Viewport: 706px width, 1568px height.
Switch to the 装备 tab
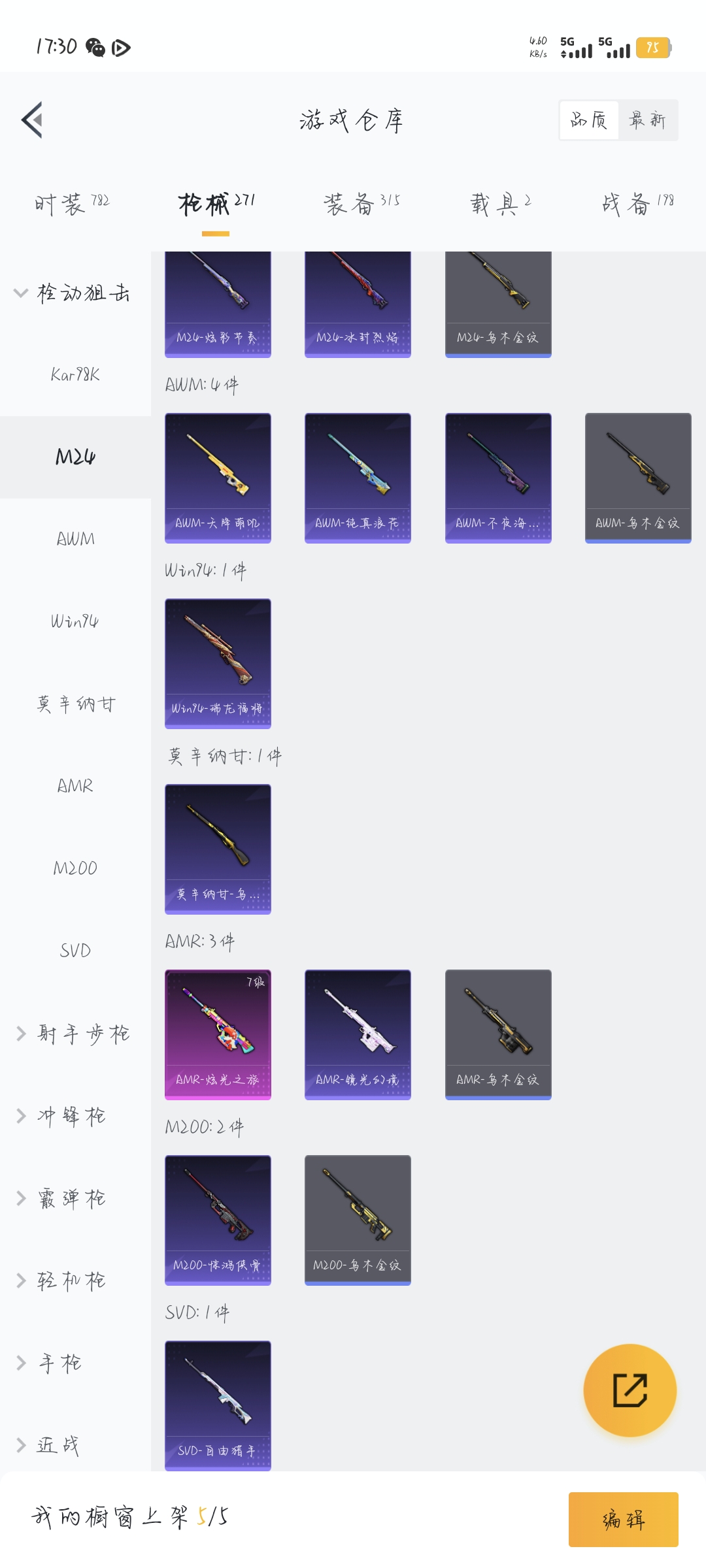pos(361,204)
